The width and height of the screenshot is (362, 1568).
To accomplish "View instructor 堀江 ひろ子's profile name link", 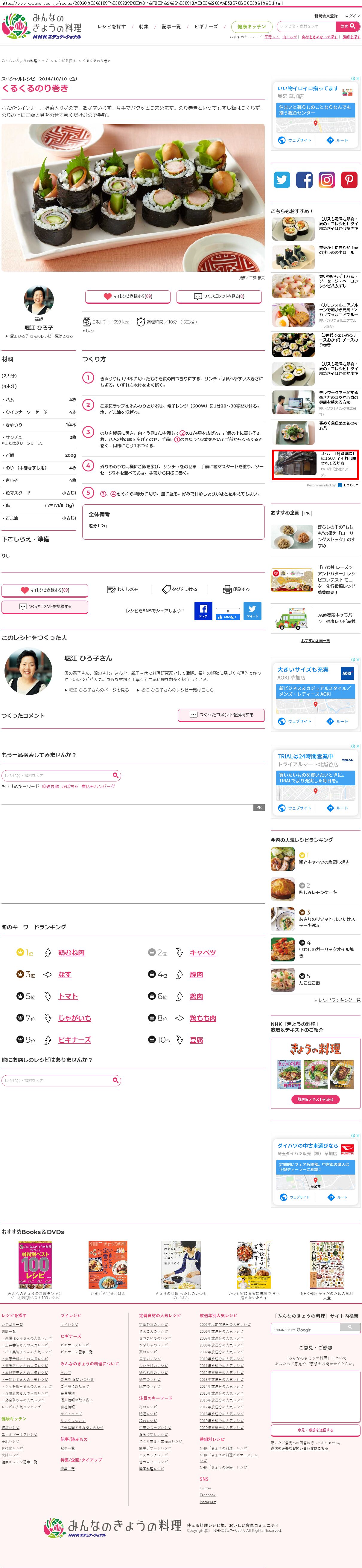I will click(x=38, y=327).
